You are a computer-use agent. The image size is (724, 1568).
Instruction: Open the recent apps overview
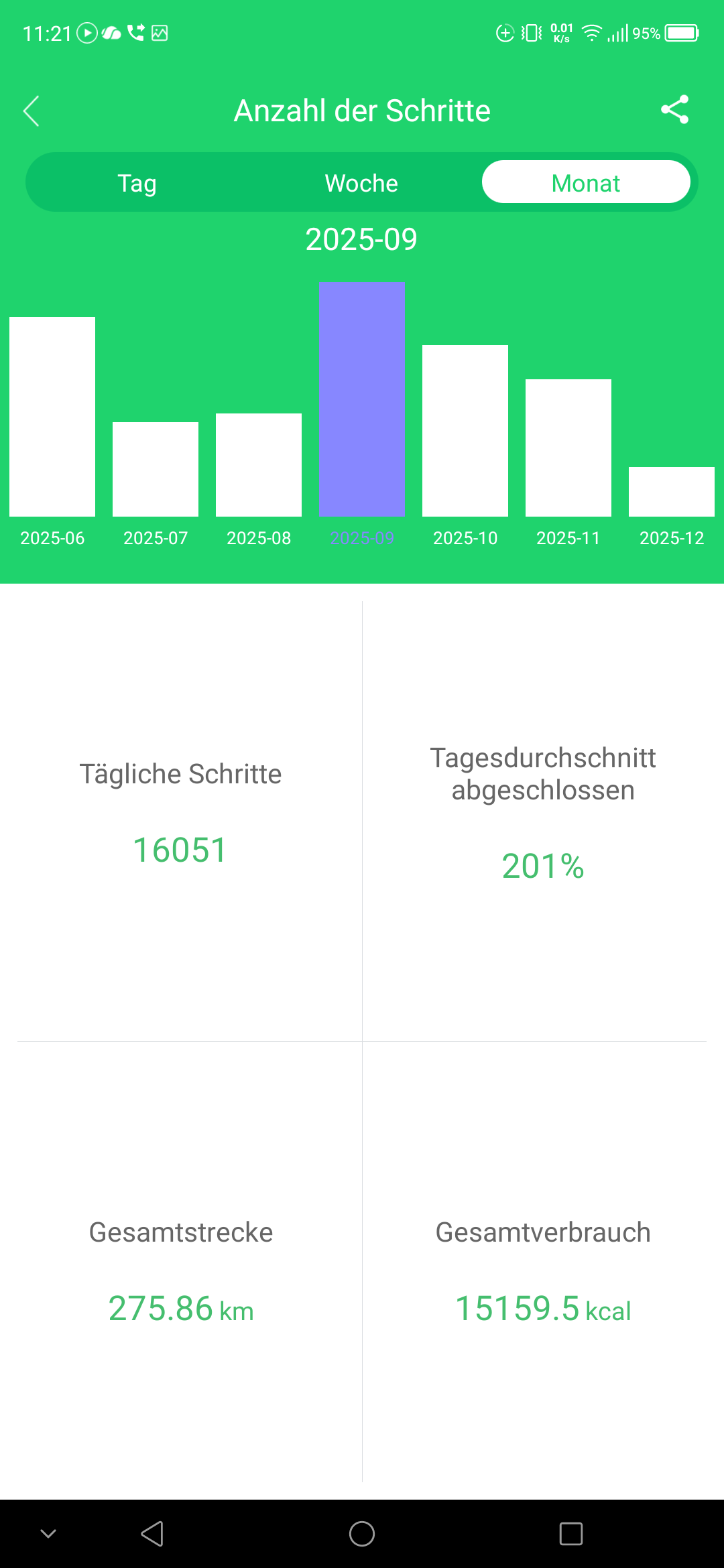(570, 1533)
